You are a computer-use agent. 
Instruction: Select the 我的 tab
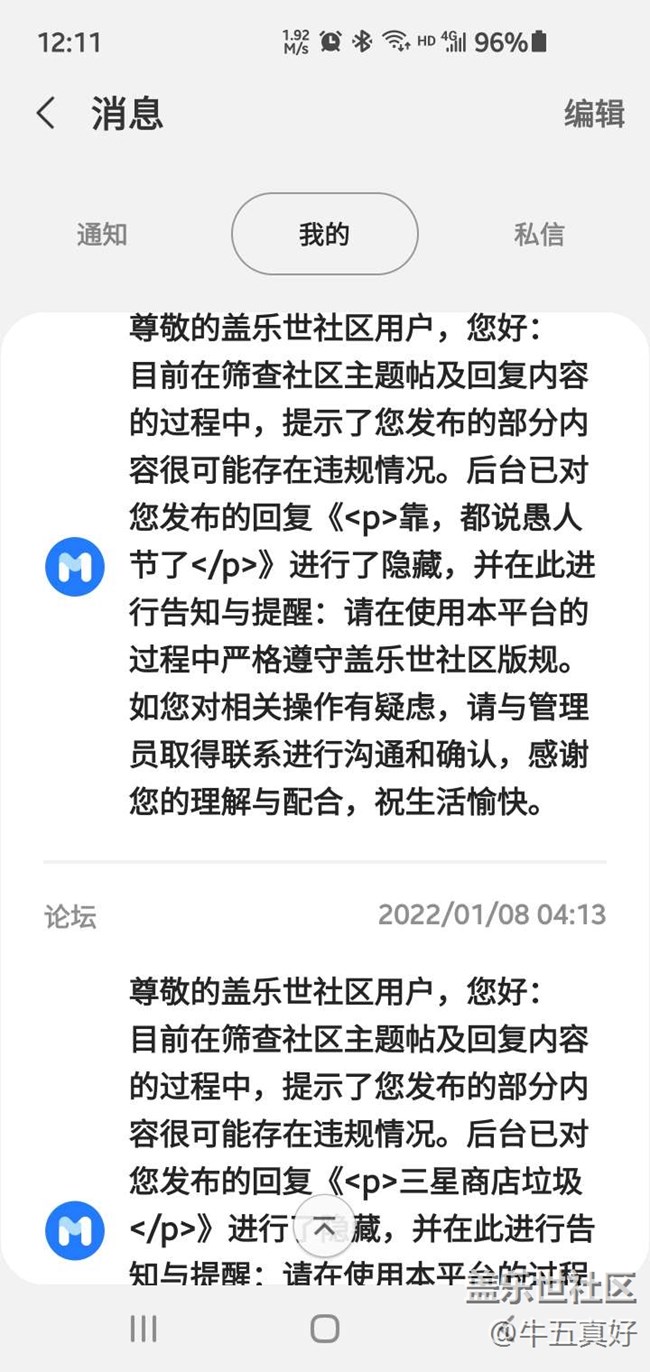tap(324, 235)
